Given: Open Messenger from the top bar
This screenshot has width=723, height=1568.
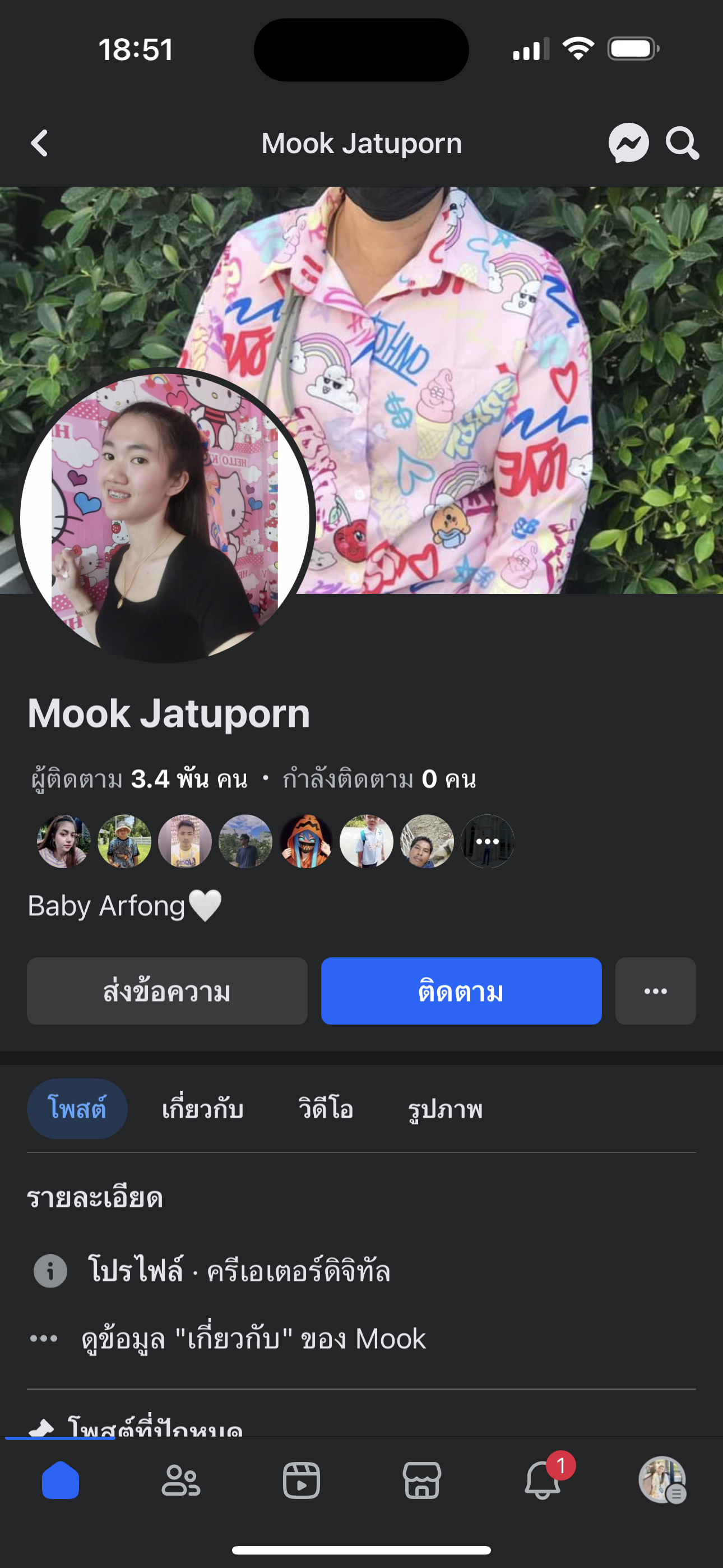Looking at the screenshot, I should [x=628, y=144].
